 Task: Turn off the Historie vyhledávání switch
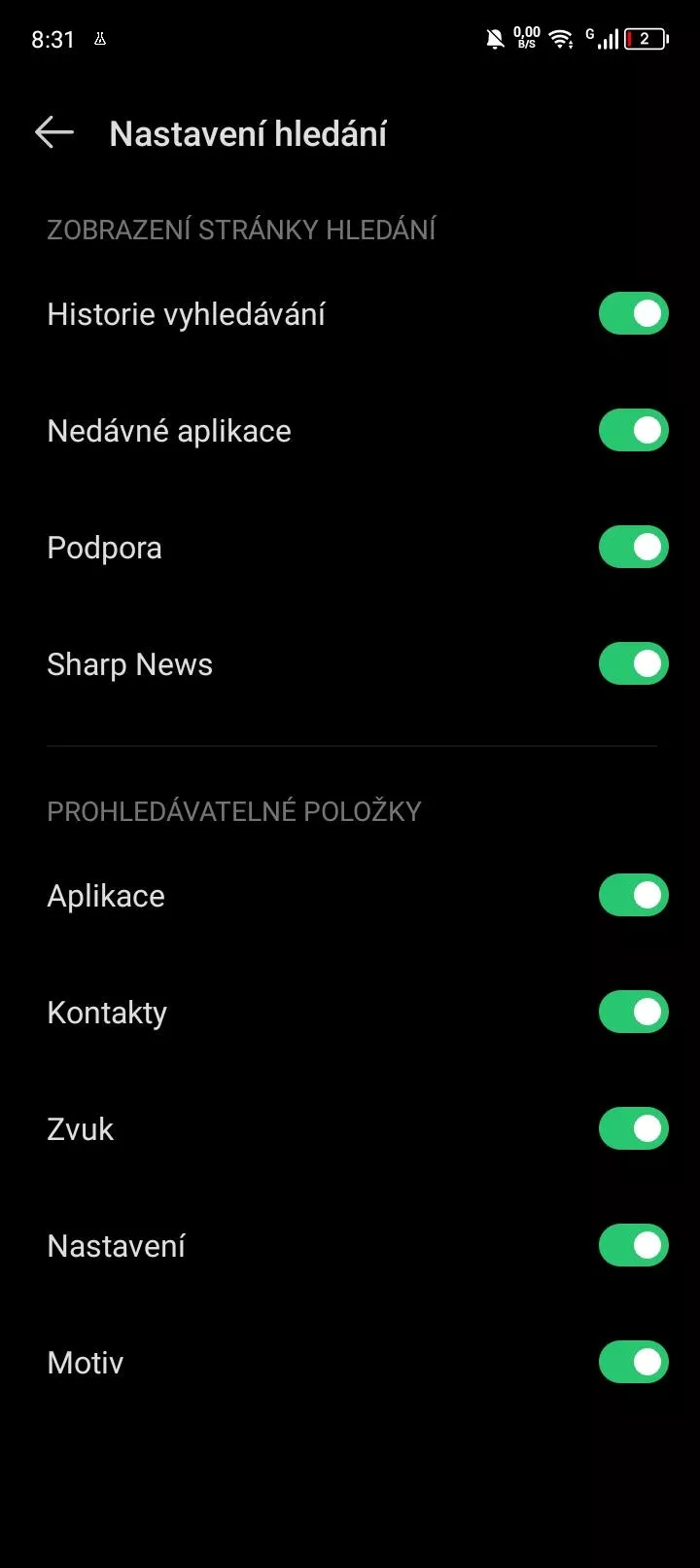[634, 313]
